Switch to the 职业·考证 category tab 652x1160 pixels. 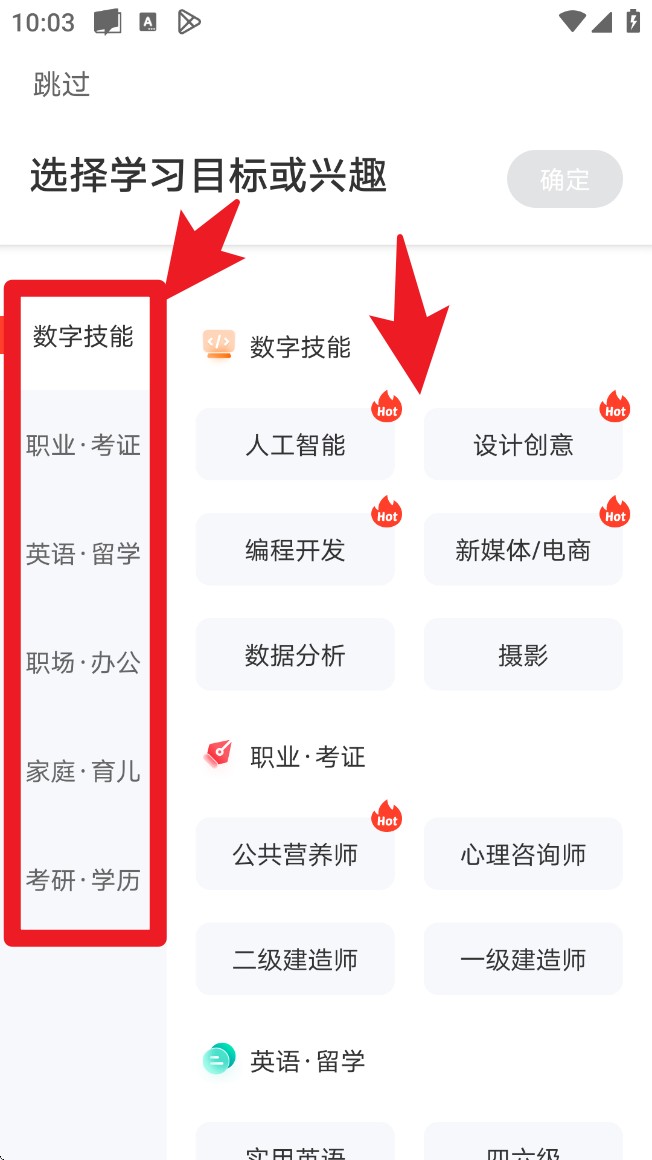pos(83,445)
